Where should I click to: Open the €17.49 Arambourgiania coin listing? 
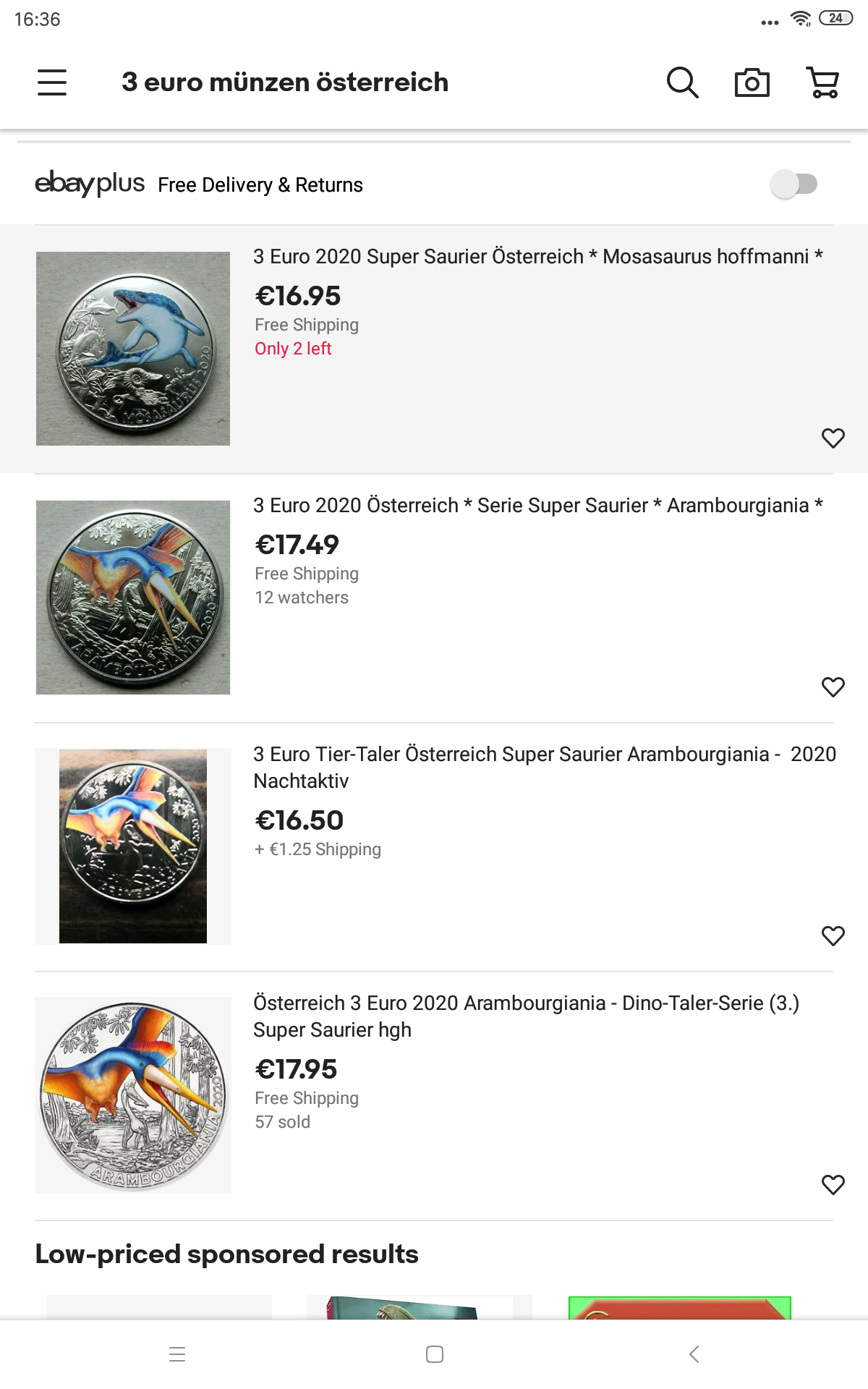pyautogui.click(x=537, y=506)
